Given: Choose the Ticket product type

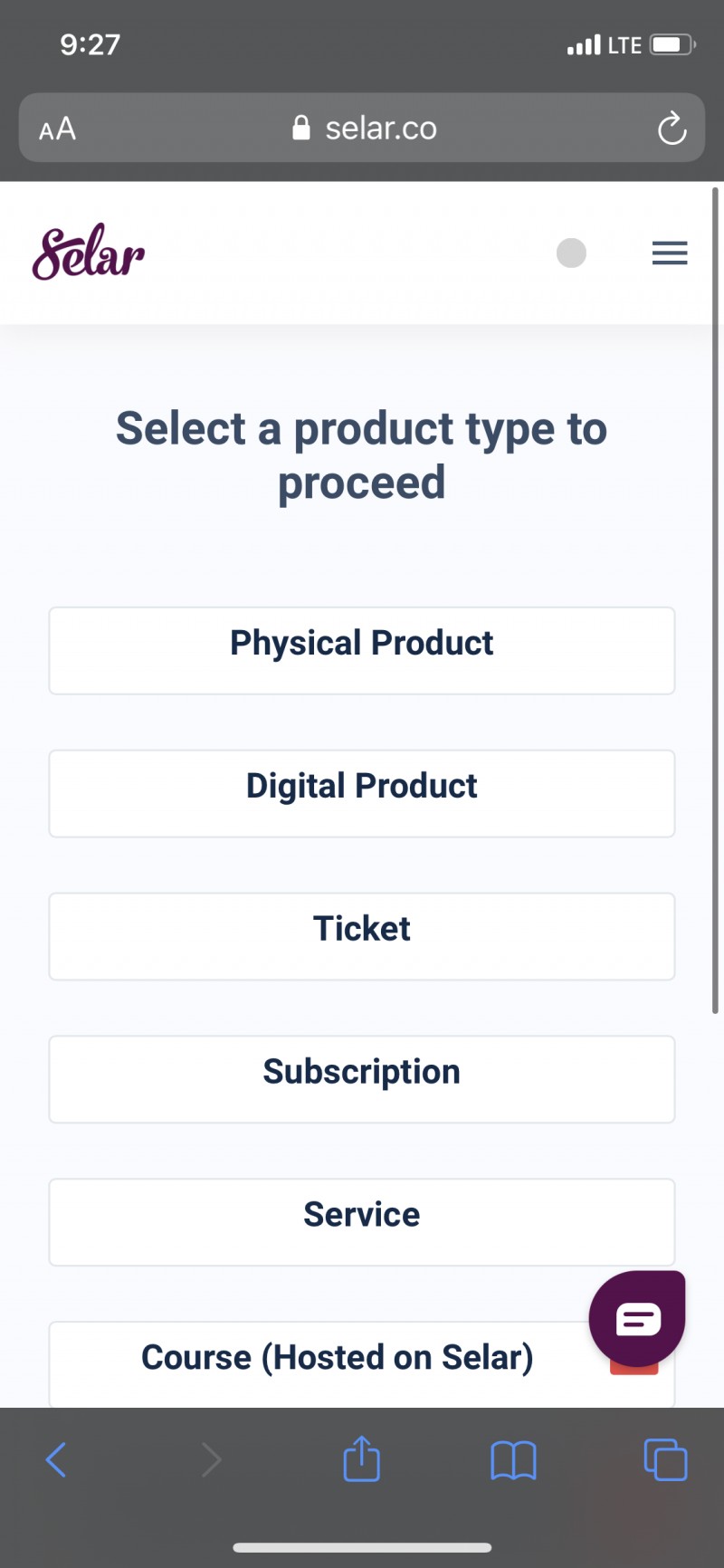Looking at the screenshot, I should coord(361,936).
